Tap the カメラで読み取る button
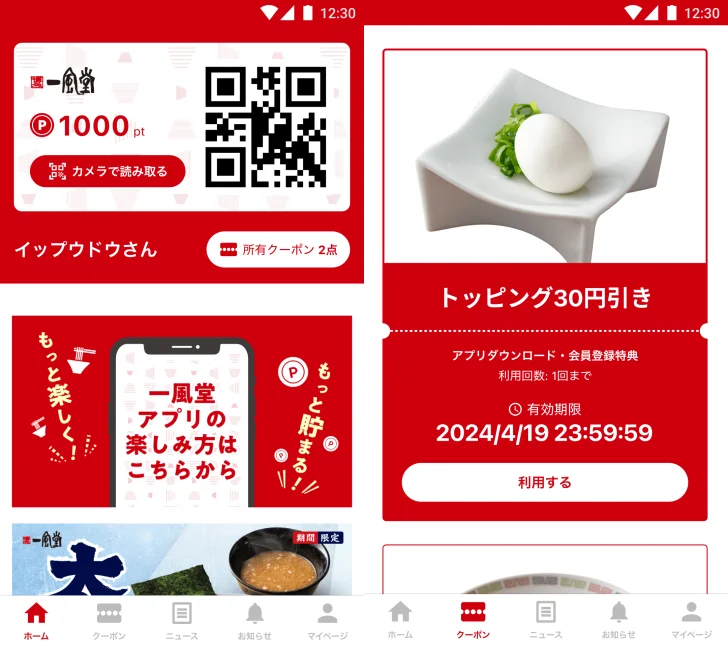Screen dimensions: 728x647 point(107,171)
